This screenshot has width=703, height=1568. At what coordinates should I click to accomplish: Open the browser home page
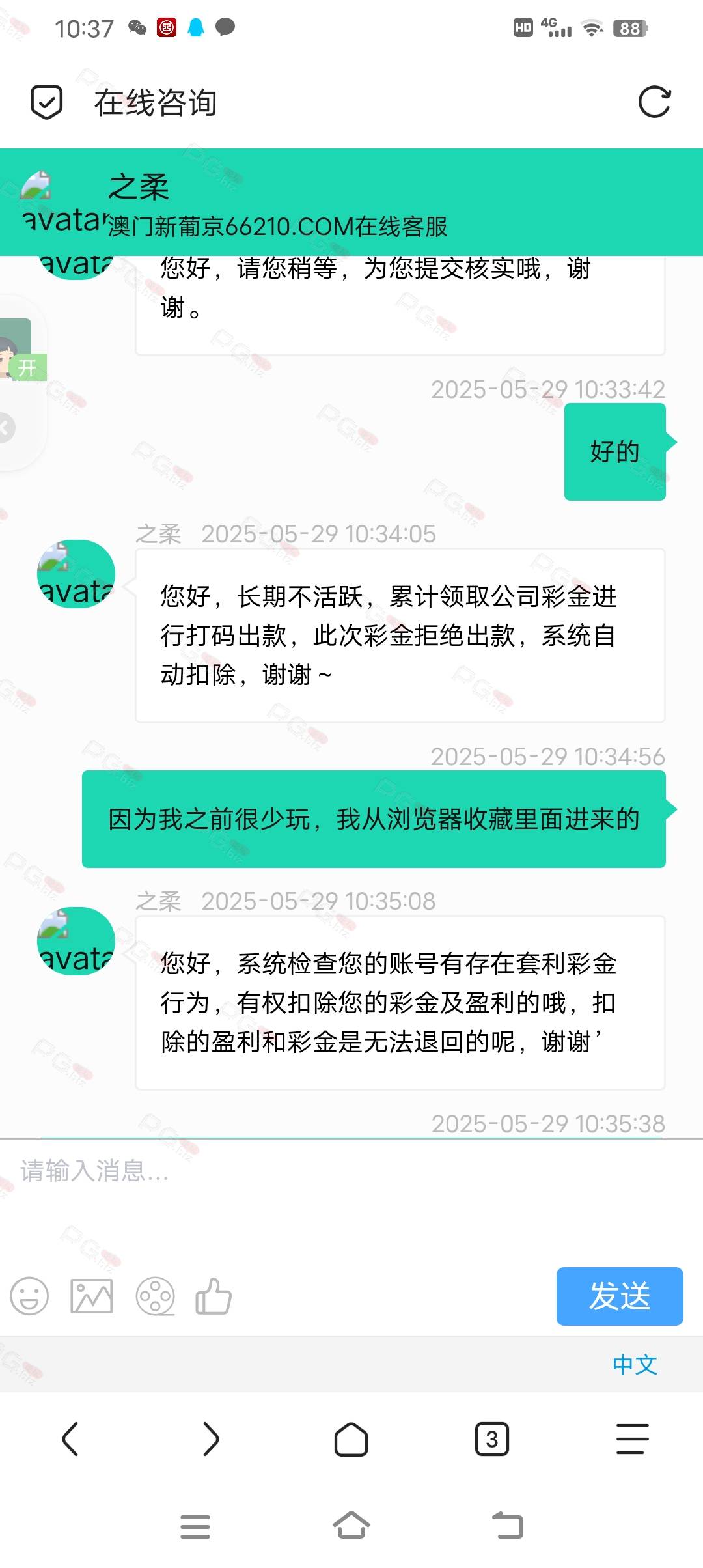351,1438
